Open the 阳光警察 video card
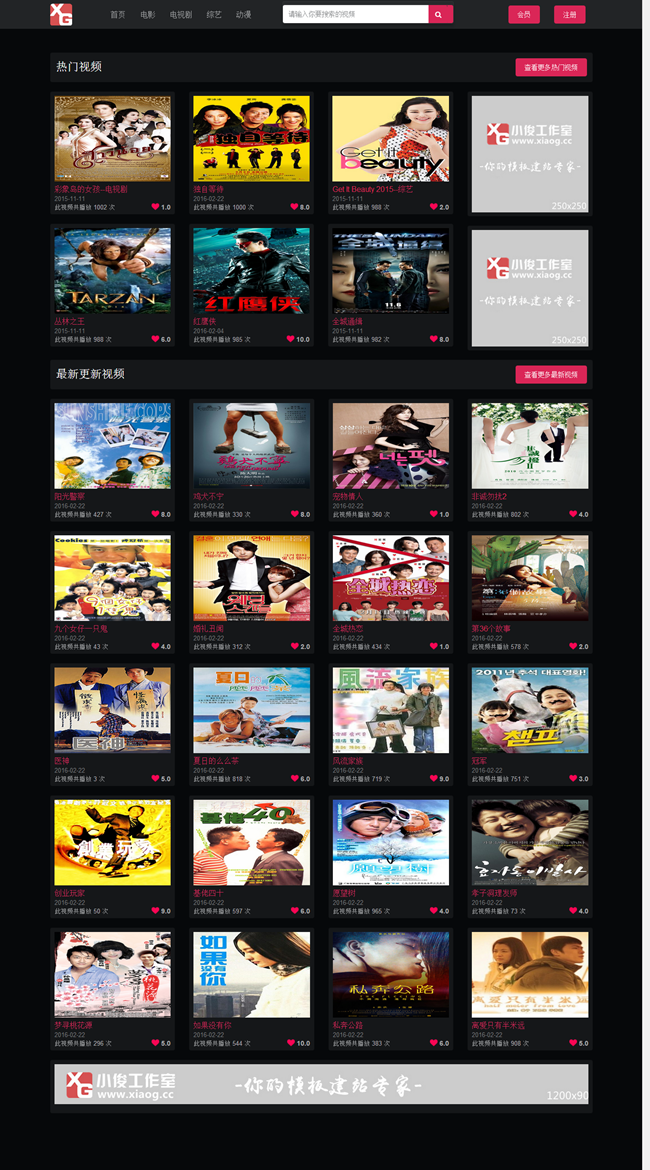650x1170 pixels. (x=112, y=445)
